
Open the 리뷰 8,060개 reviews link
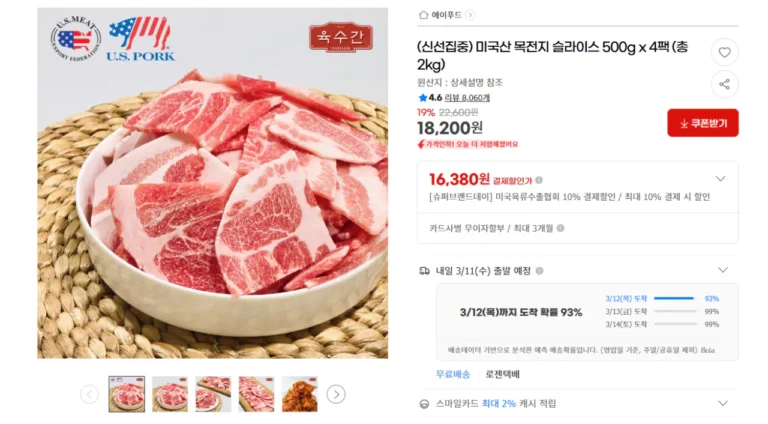click(x=468, y=98)
